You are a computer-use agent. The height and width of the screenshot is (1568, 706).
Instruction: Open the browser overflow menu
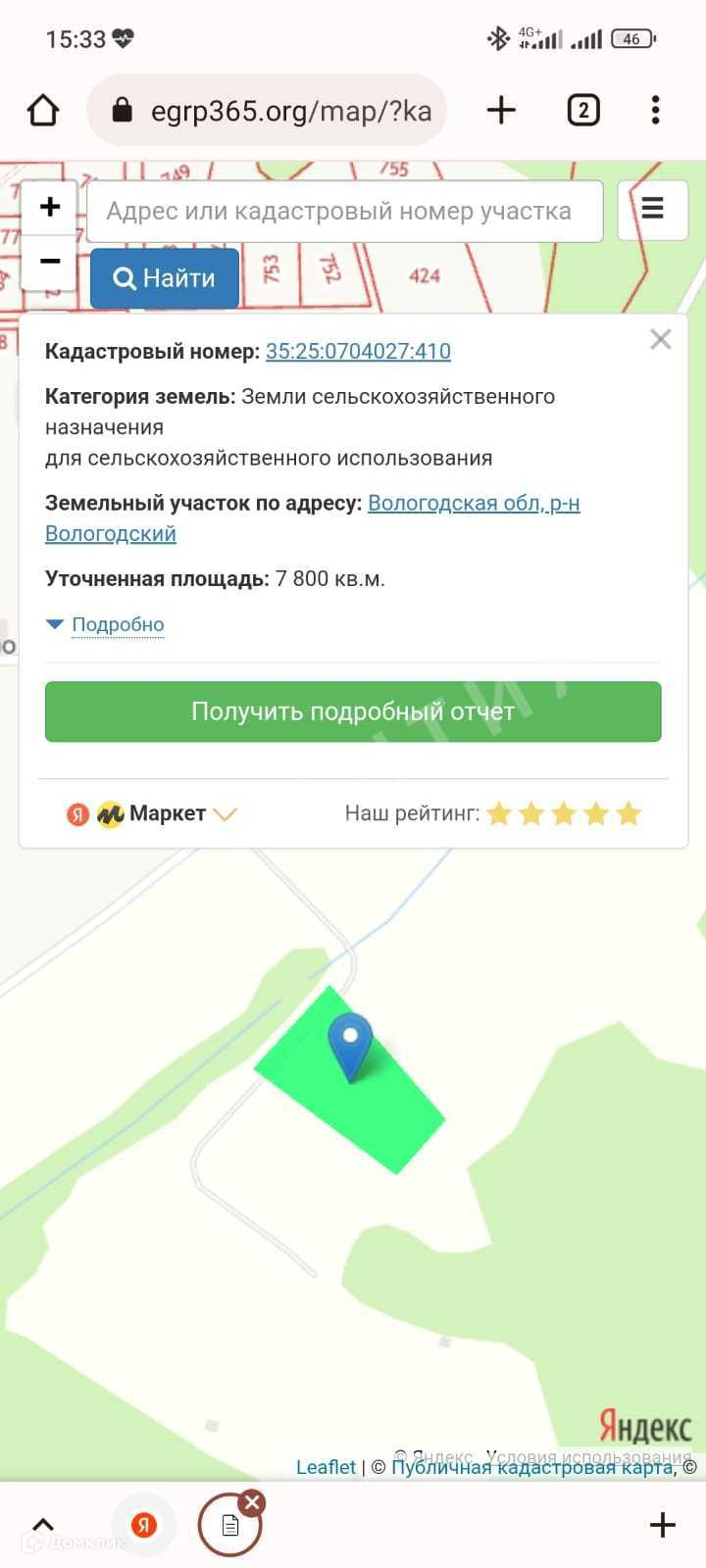(655, 110)
